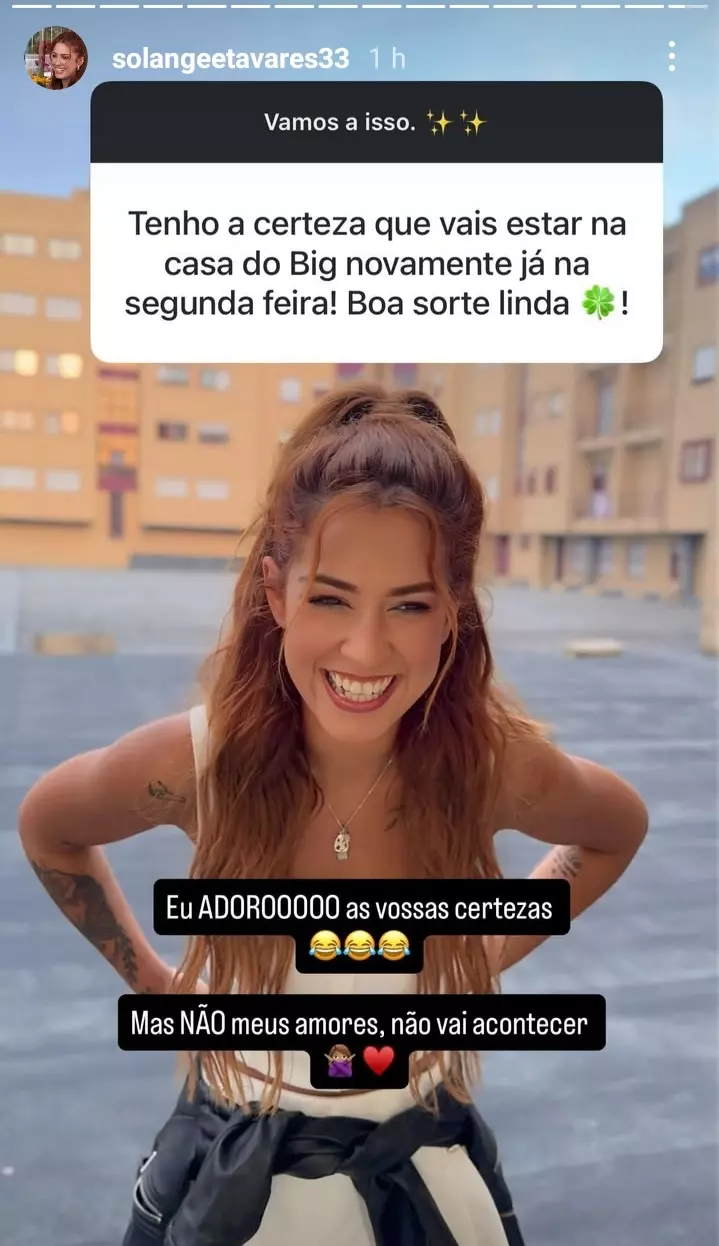Open the story overflow menu

tap(671, 57)
